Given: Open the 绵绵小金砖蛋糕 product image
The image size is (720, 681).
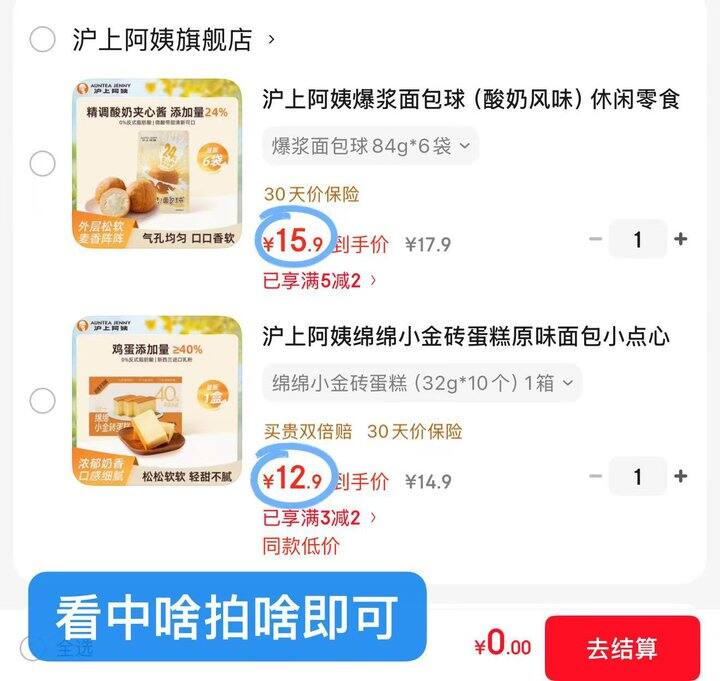Looking at the screenshot, I should tap(157, 401).
